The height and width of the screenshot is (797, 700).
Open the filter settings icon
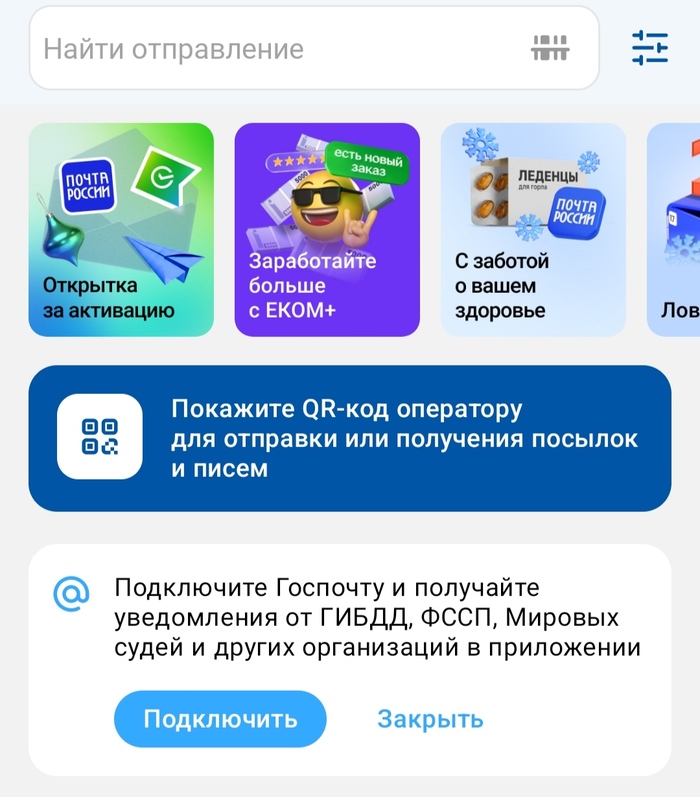click(649, 47)
